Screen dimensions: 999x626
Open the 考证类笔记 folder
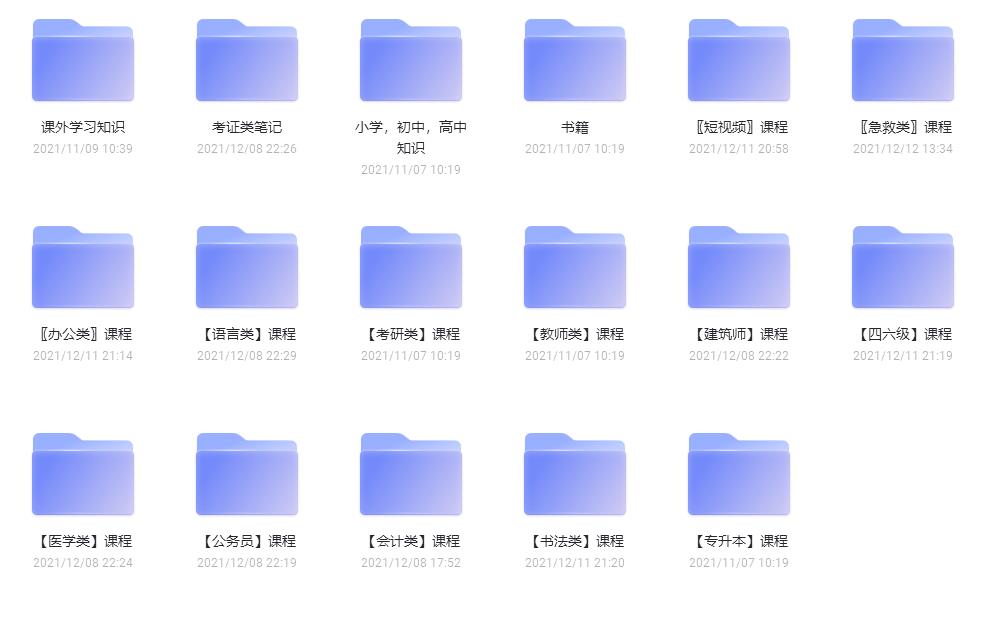pos(247,62)
